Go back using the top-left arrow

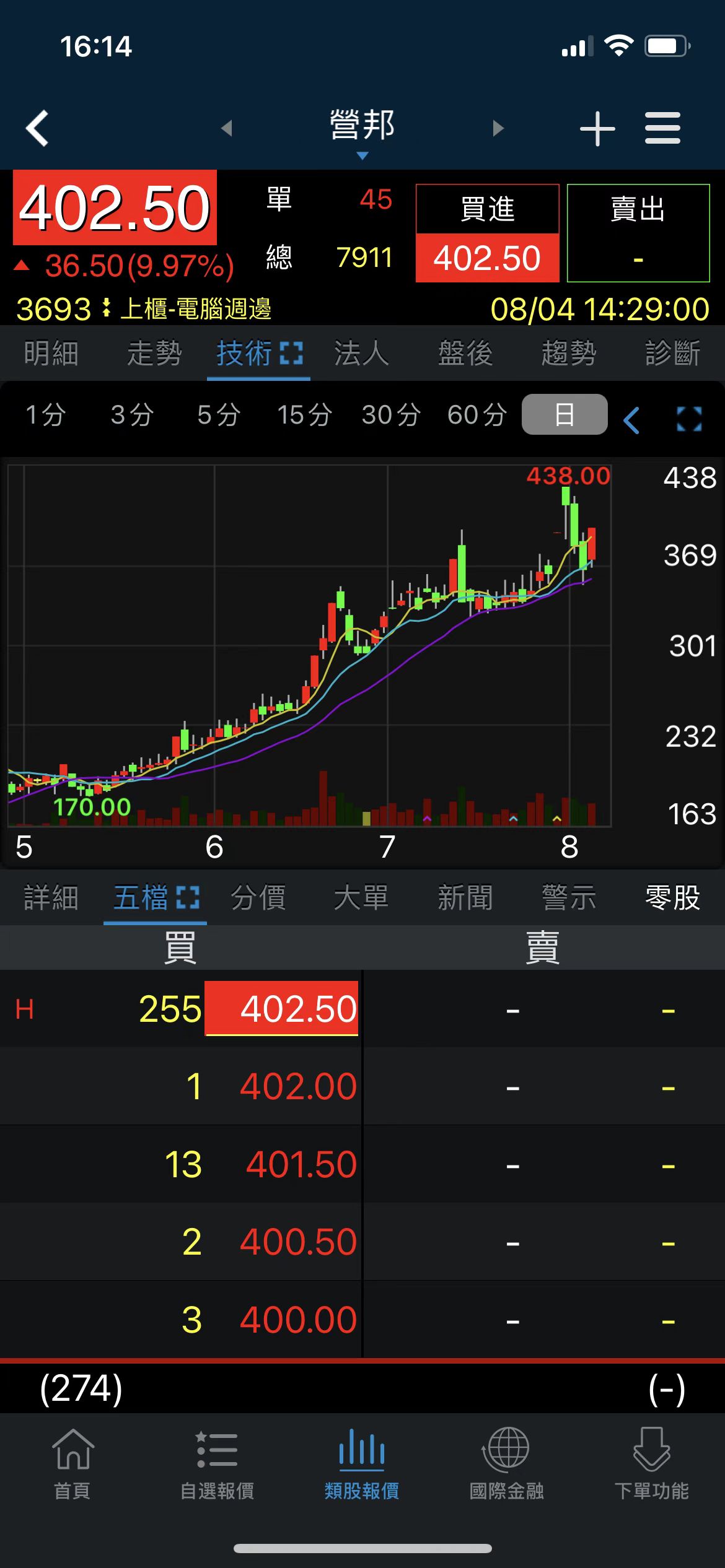point(37,128)
